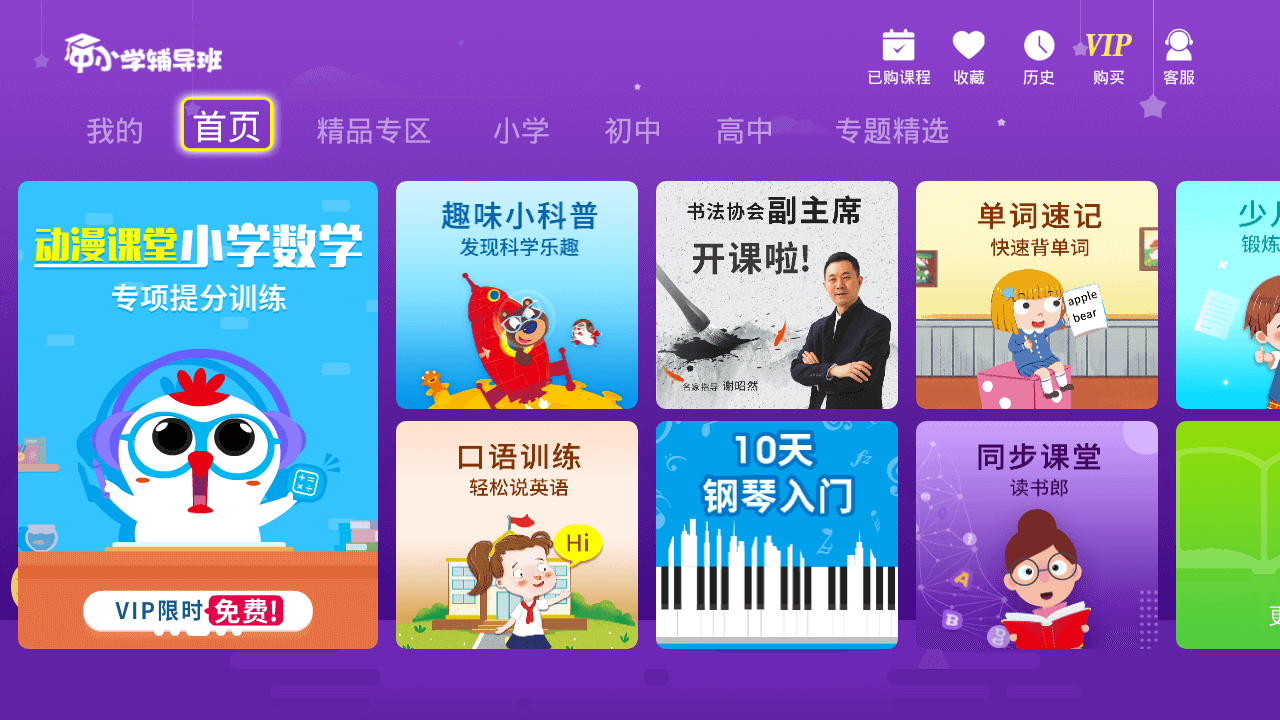Switch to the 高中 tab

coord(745,131)
